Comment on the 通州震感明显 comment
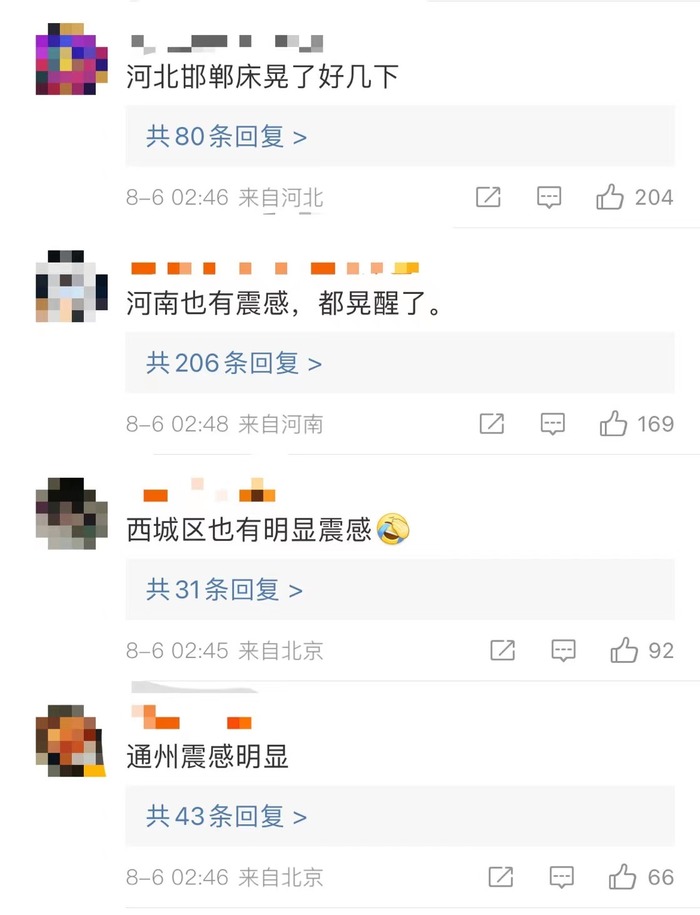Screen dimensions: 700x915 click(562, 878)
